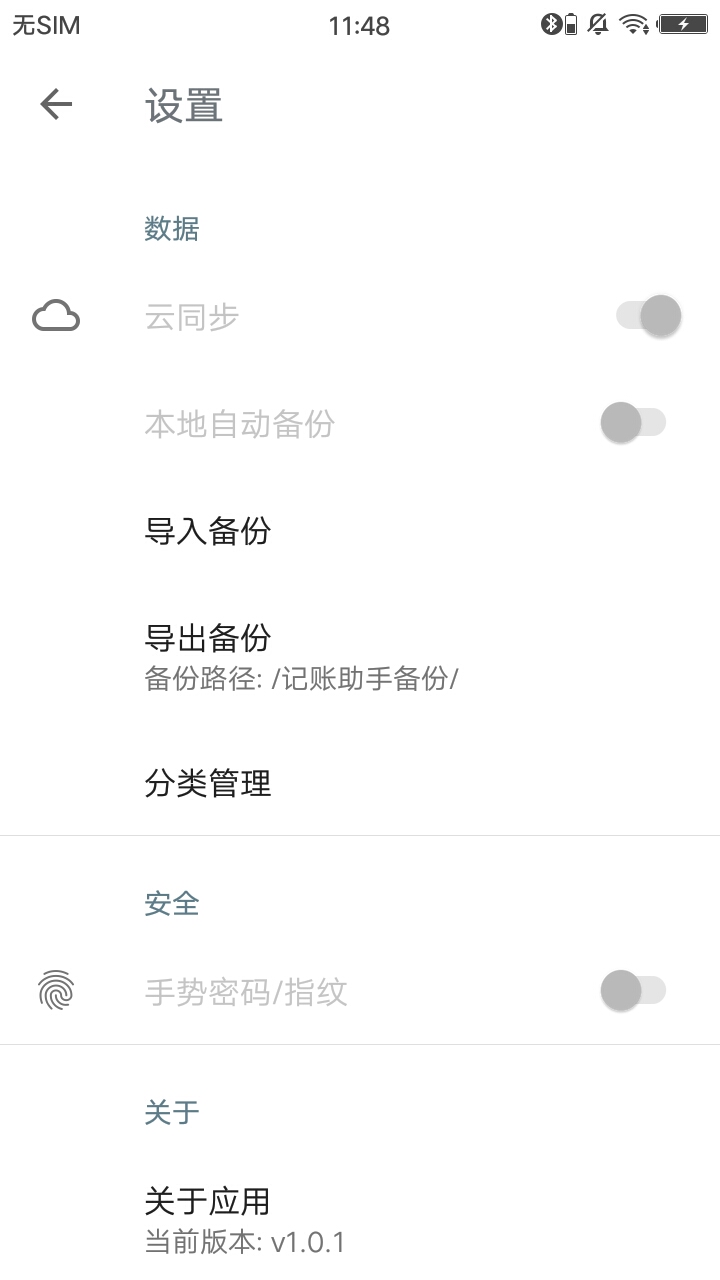The width and height of the screenshot is (720, 1280).
Task: Tap the clock showing 11:48
Action: pos(360,26)
